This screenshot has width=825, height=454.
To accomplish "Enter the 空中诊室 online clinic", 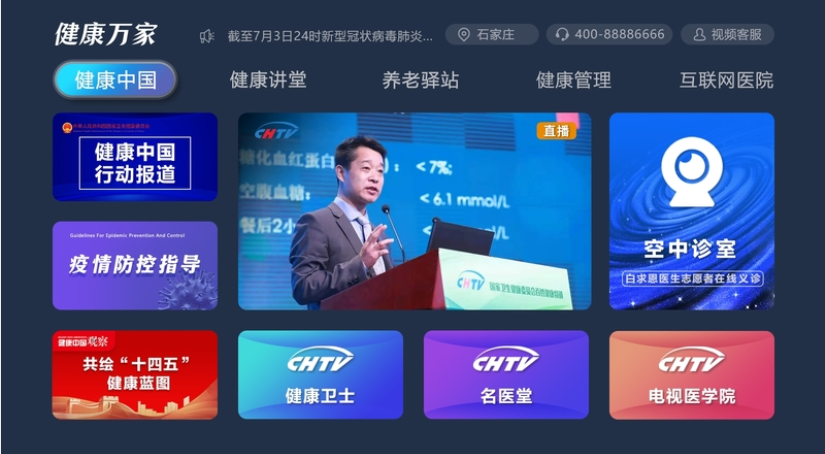I will [691, 211].
